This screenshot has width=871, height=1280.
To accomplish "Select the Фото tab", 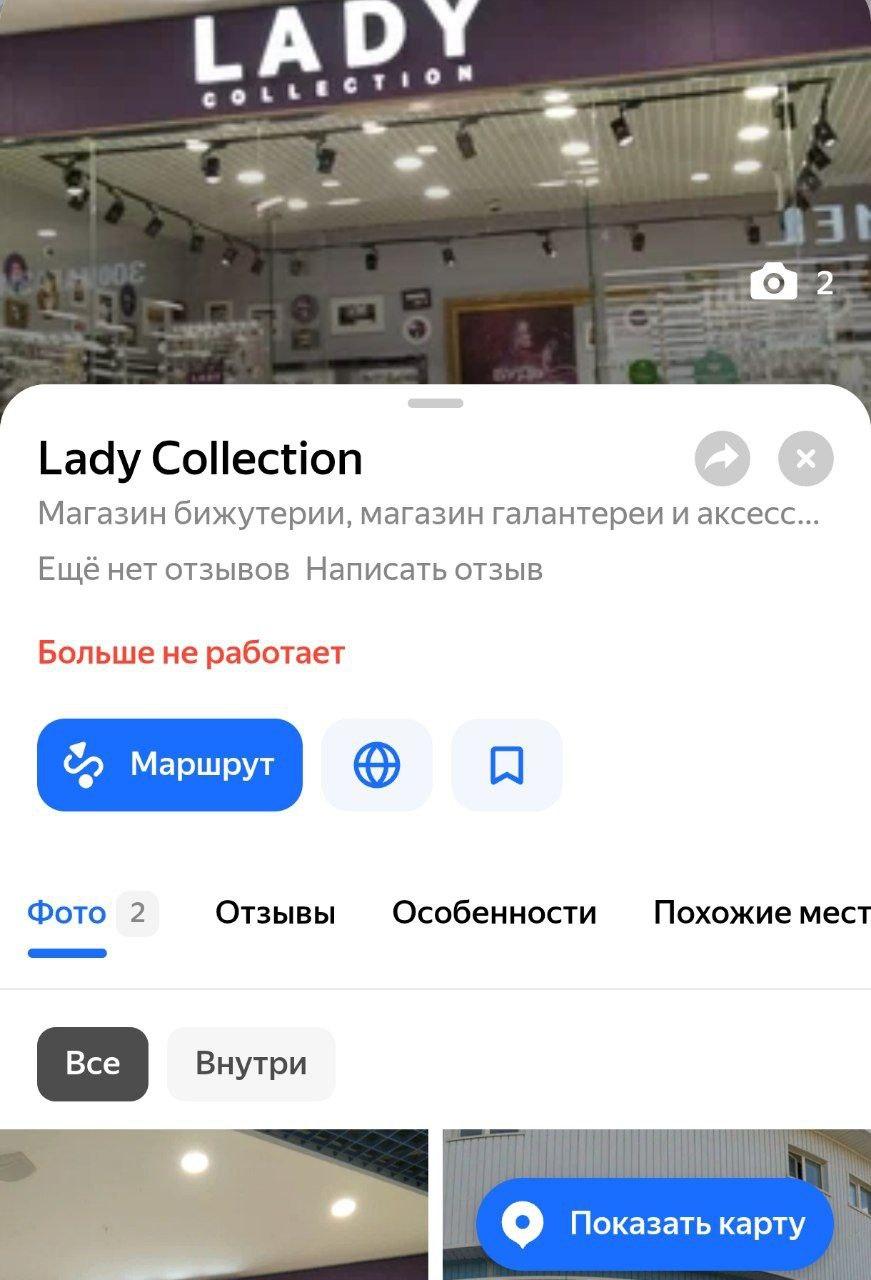I will tap(67, 912).
